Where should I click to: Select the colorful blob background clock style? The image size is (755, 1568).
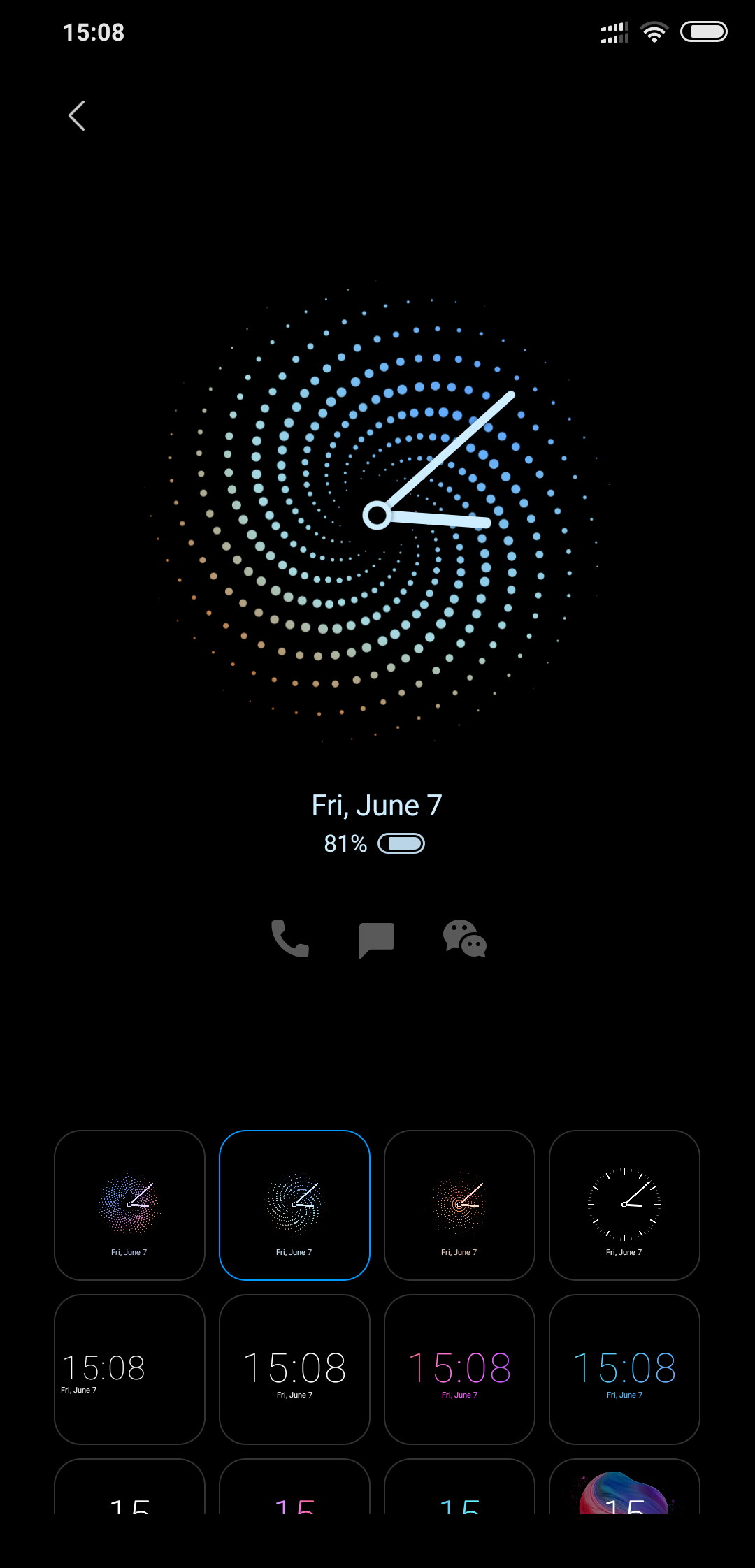(x=624, y=1488)
